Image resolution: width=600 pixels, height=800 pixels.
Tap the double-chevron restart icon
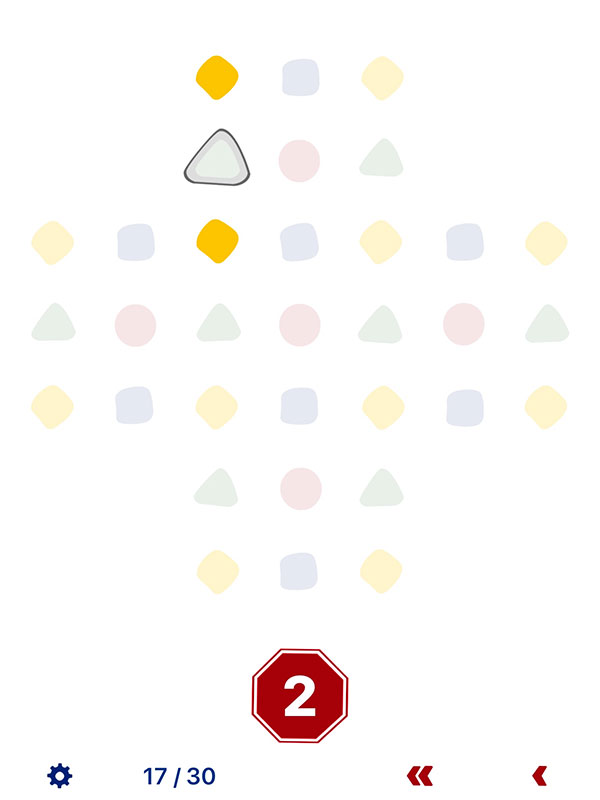pyautogui.click(x=421, y=775)
